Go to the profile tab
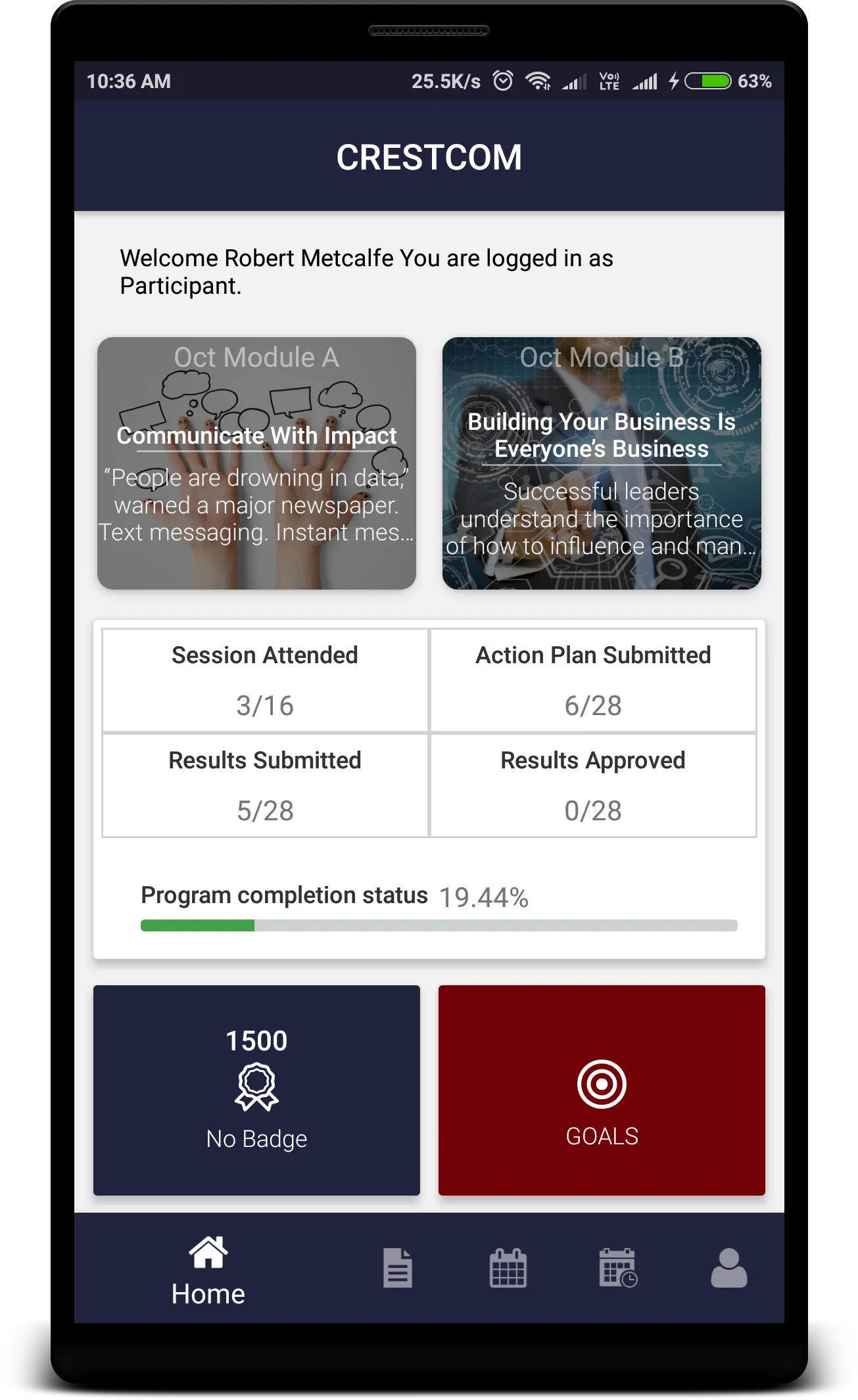Viewport: 858px width, 1400px height. point(728,1268)
